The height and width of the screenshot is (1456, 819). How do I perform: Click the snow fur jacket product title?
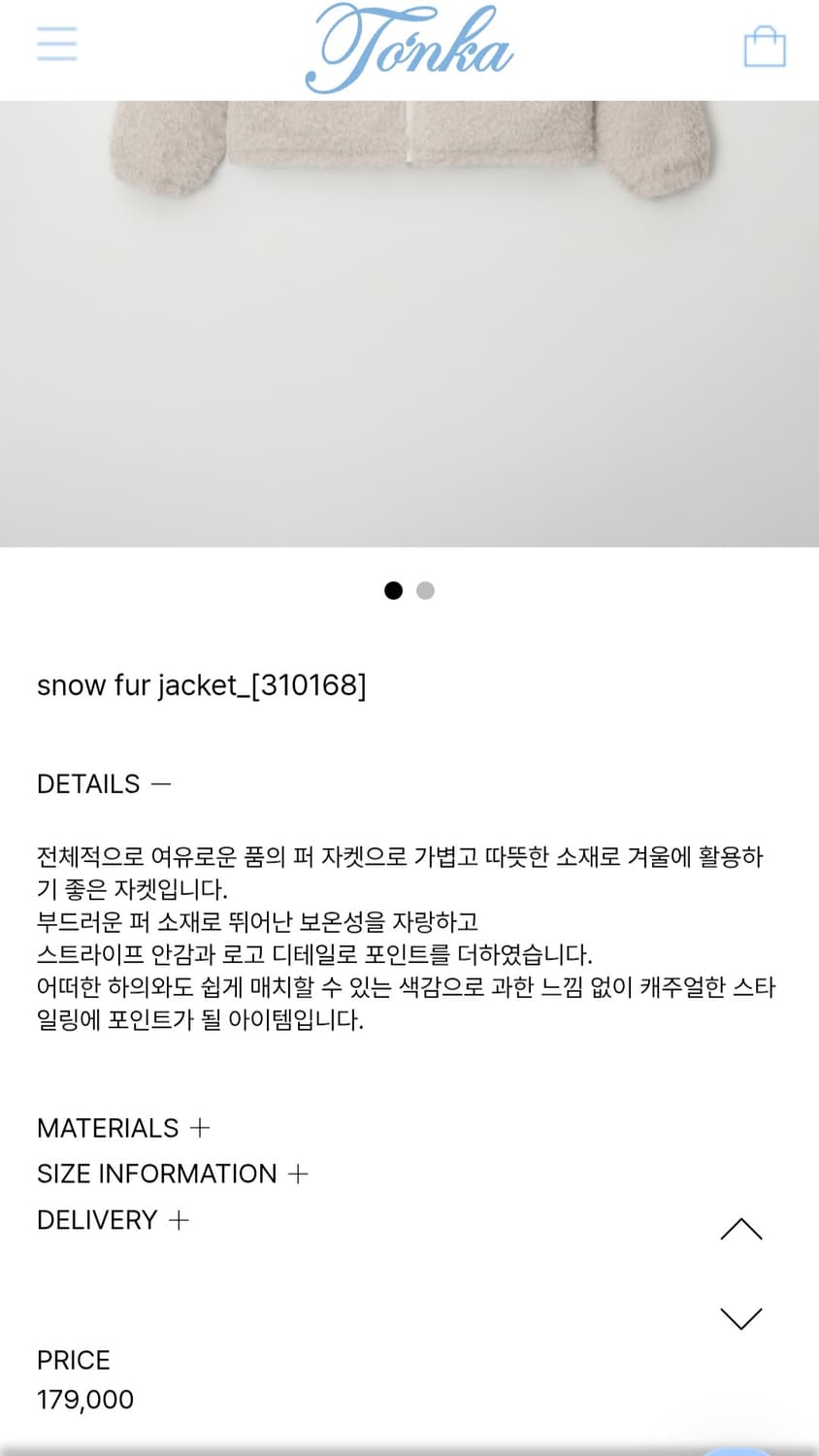tap(203, 685)
